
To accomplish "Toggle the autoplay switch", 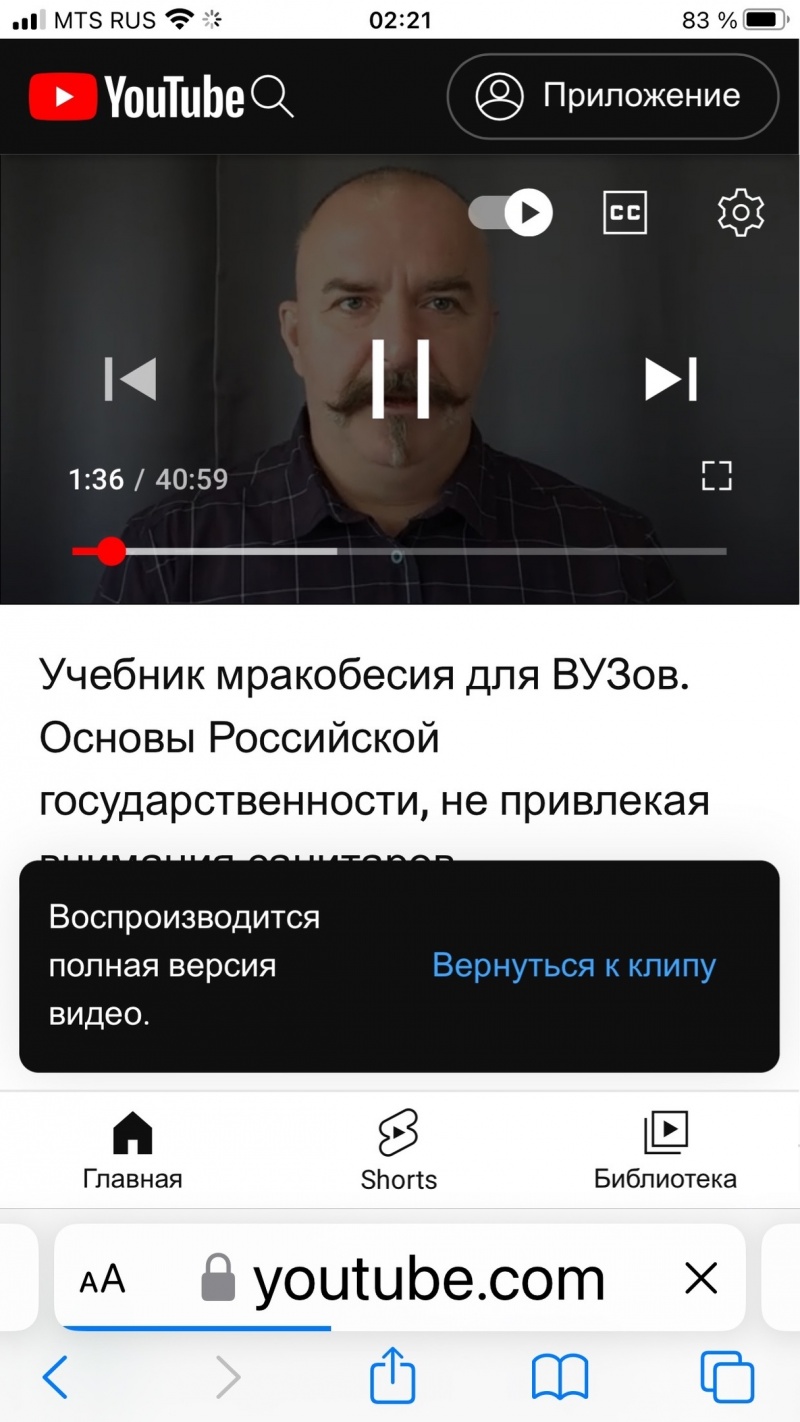I will [511, 212].
